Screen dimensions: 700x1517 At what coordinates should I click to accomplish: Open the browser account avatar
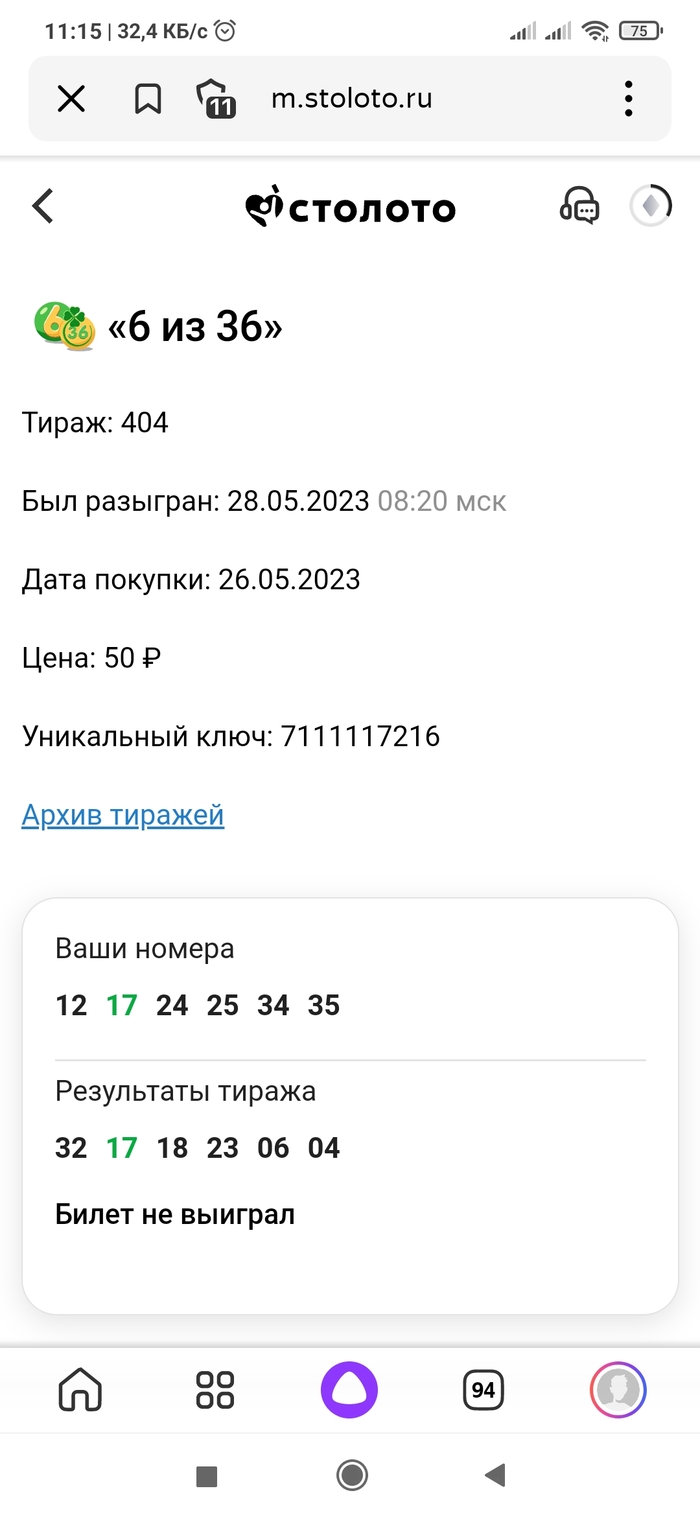[x=618, y=1389]
